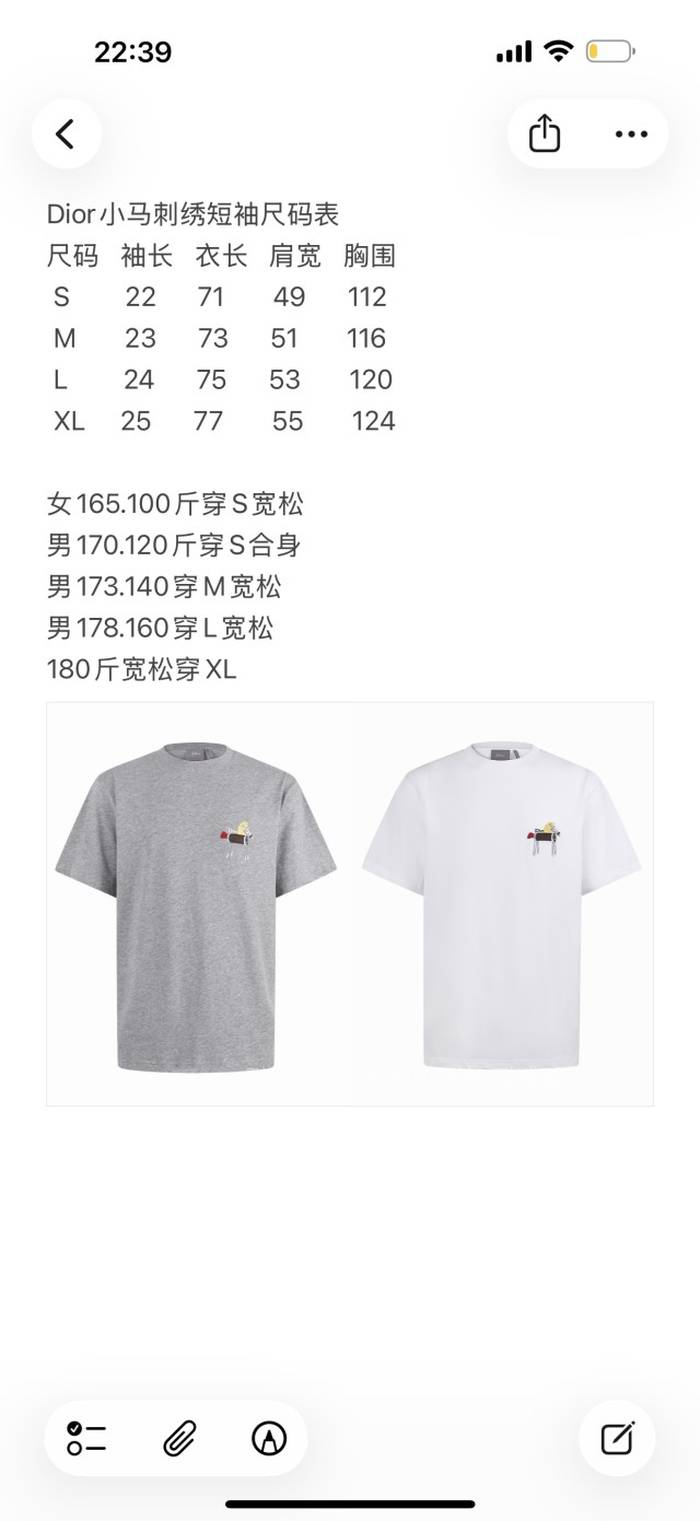The width and height of the screenshot is (700, 1521).
Task: Tap the paperclip attachment icon
Action: (x=178, y=1438)
